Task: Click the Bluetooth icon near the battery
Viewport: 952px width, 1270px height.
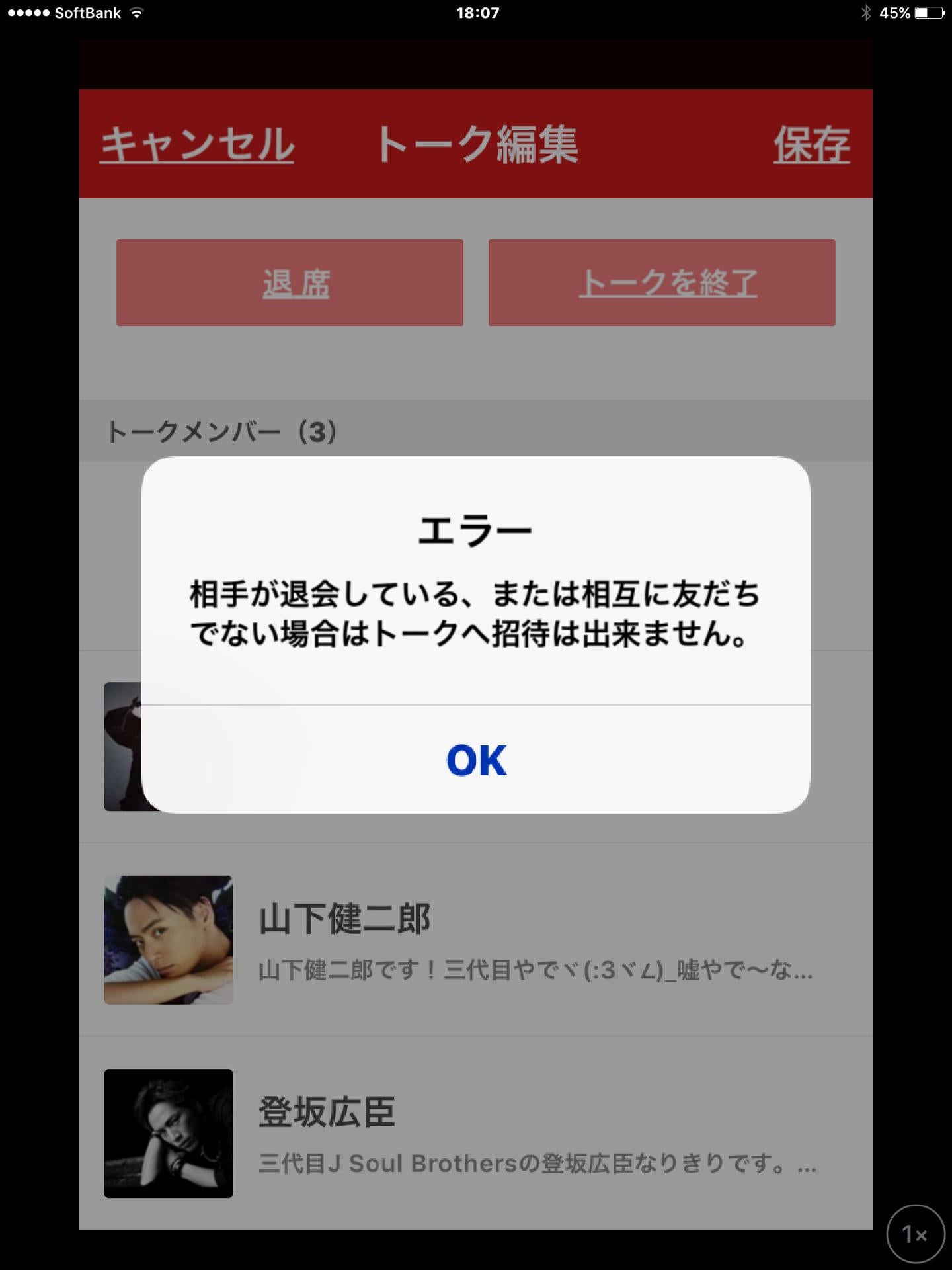Action: coord(867,11)
